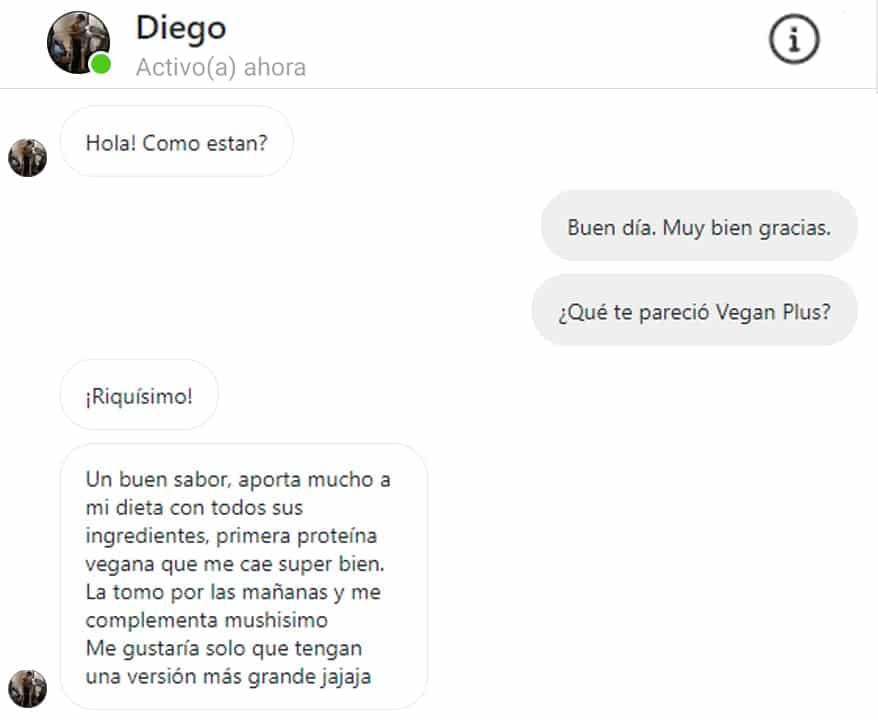
Task: Open the conversation info icon
Action: pyautogui.click(x=794, y=40)
